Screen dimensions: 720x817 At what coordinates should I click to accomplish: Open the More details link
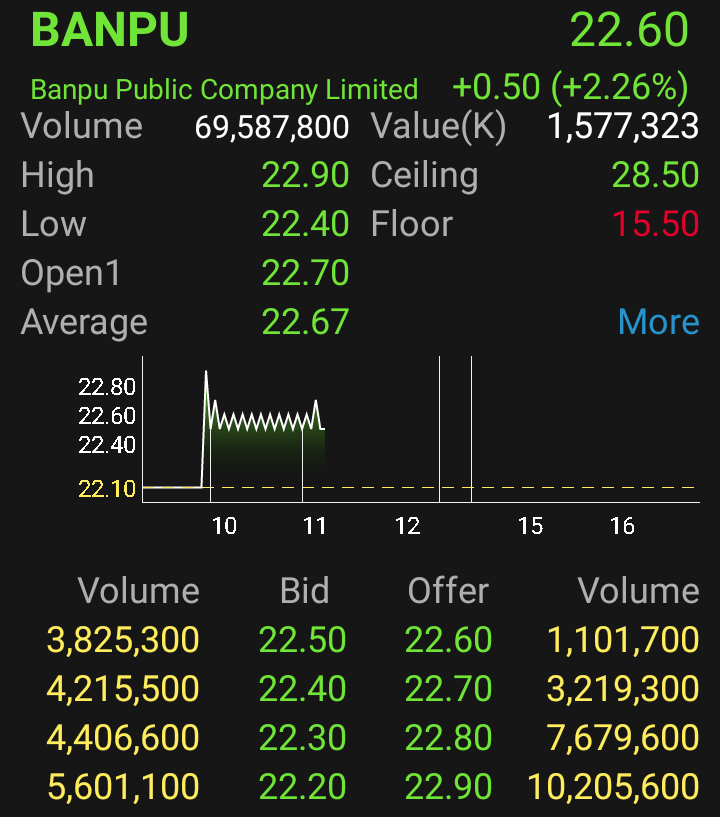(658, 322)
